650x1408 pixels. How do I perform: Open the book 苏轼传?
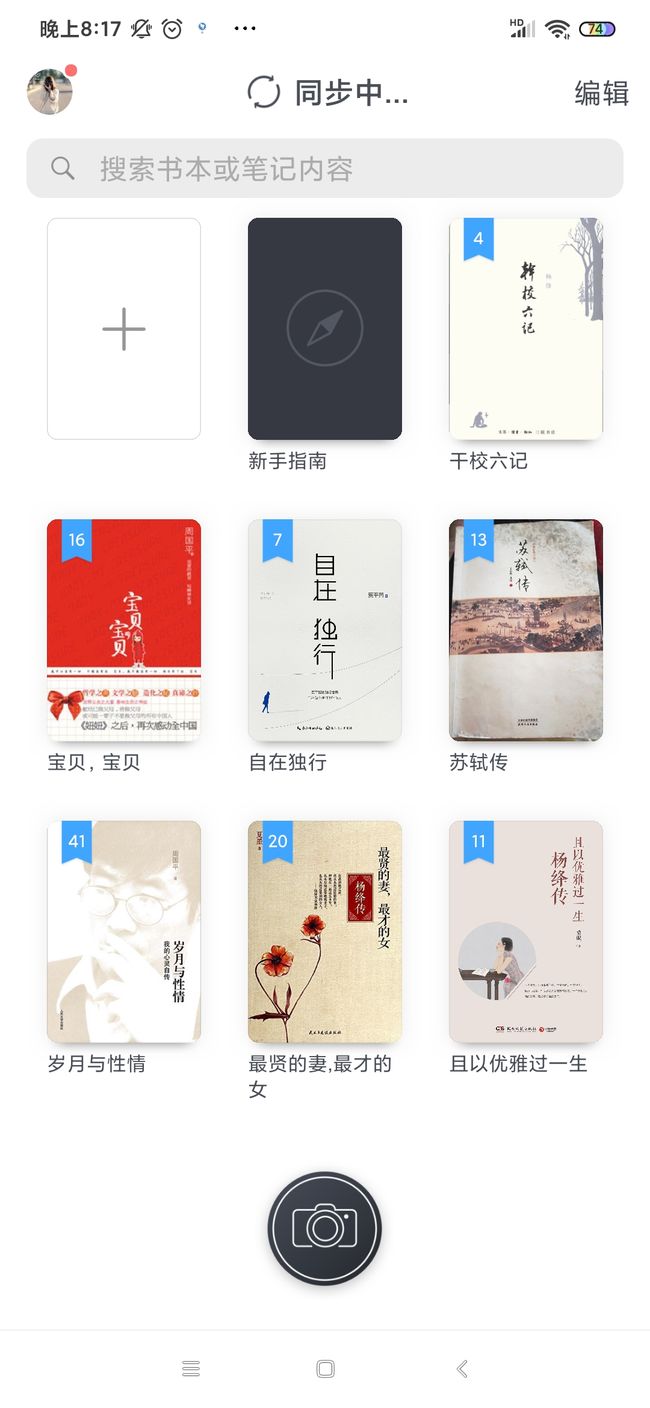[526, 630]
